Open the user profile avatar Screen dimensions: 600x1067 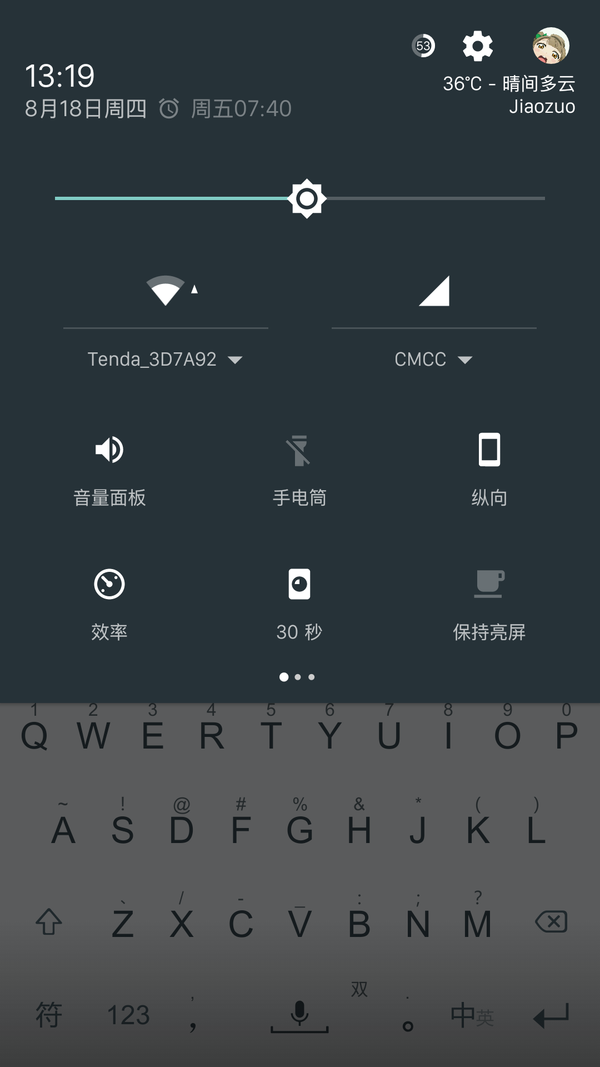(x=551, y=46)
